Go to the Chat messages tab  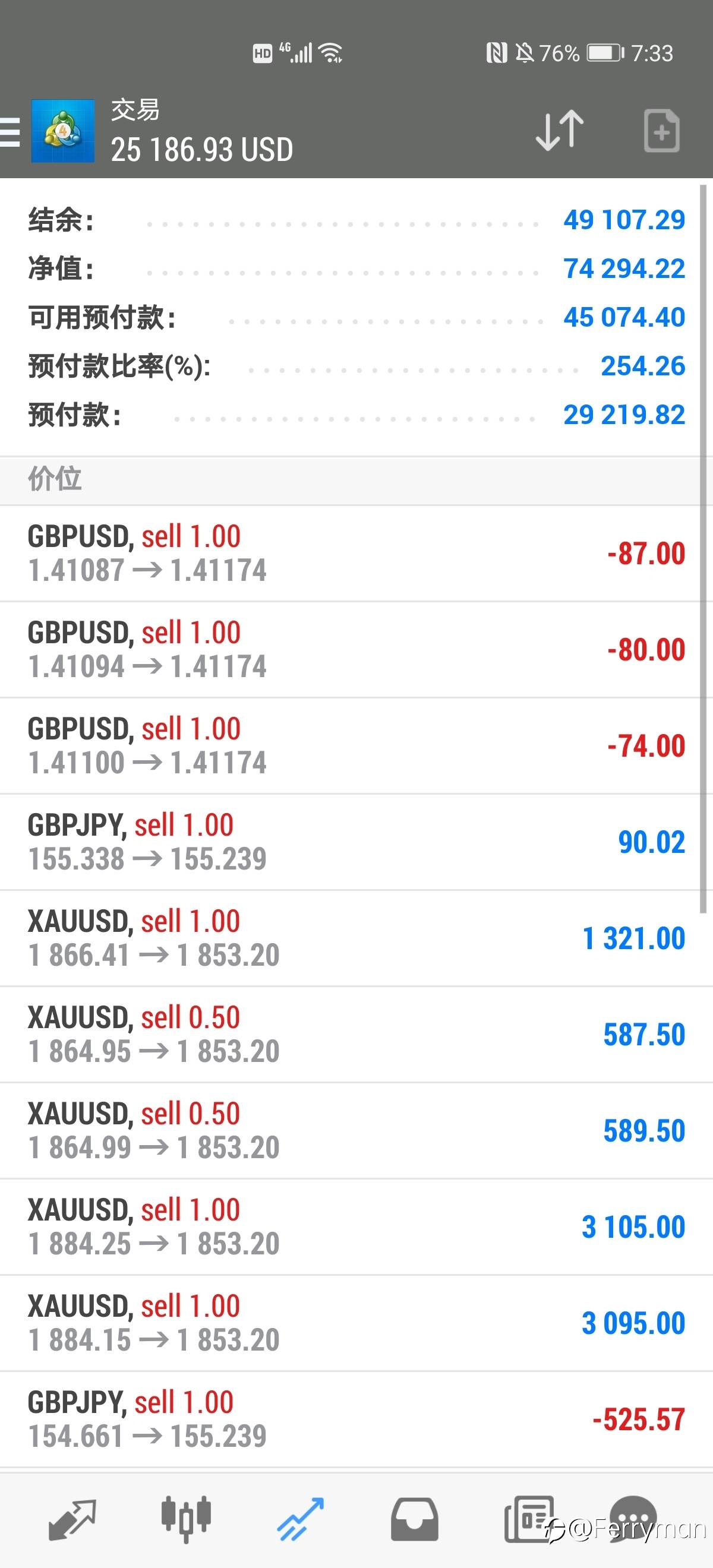pos(633,1519)
